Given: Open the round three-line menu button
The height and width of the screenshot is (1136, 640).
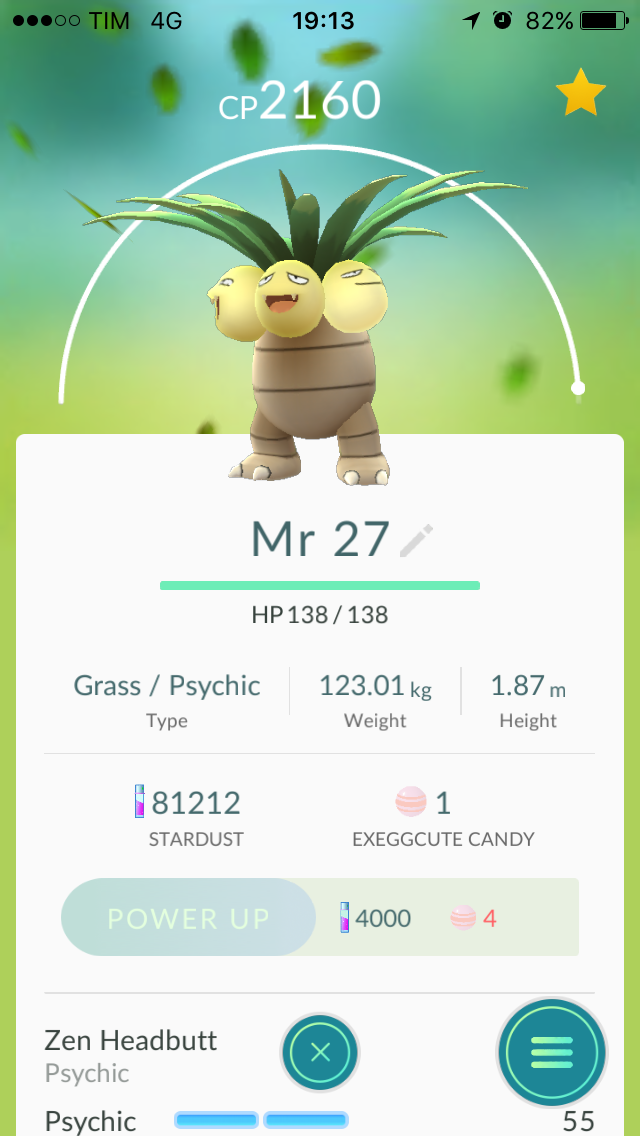Looking at the screenshot, I should 551,1052.
